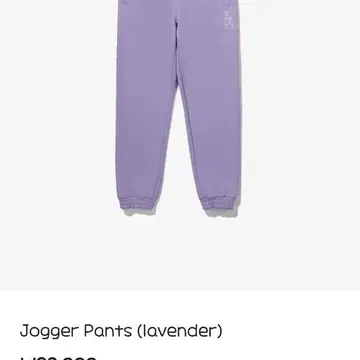Open the lavender Jogger Pants product image
Image resolution: width=360 pixels, height=360 pixels.
(x=180, y=145)
